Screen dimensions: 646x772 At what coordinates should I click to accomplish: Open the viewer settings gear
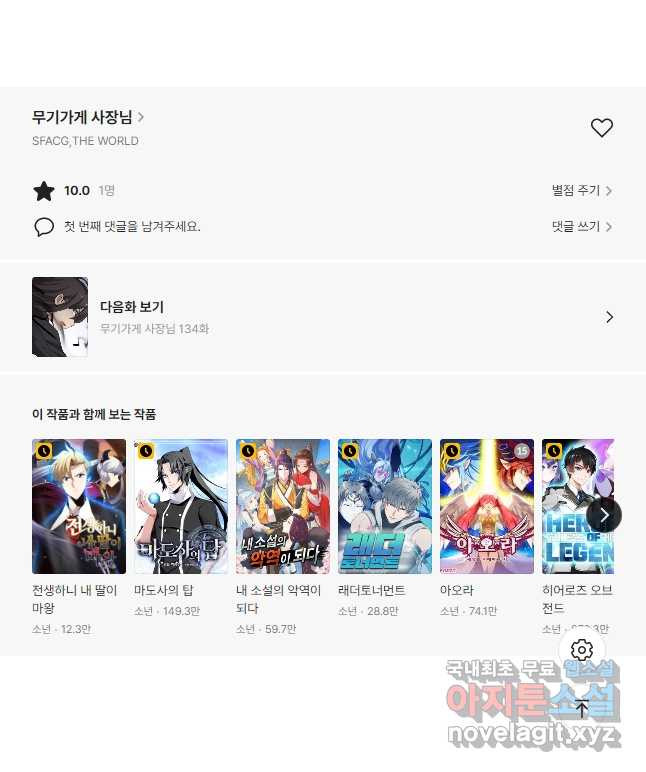click(x=582, y=650)
